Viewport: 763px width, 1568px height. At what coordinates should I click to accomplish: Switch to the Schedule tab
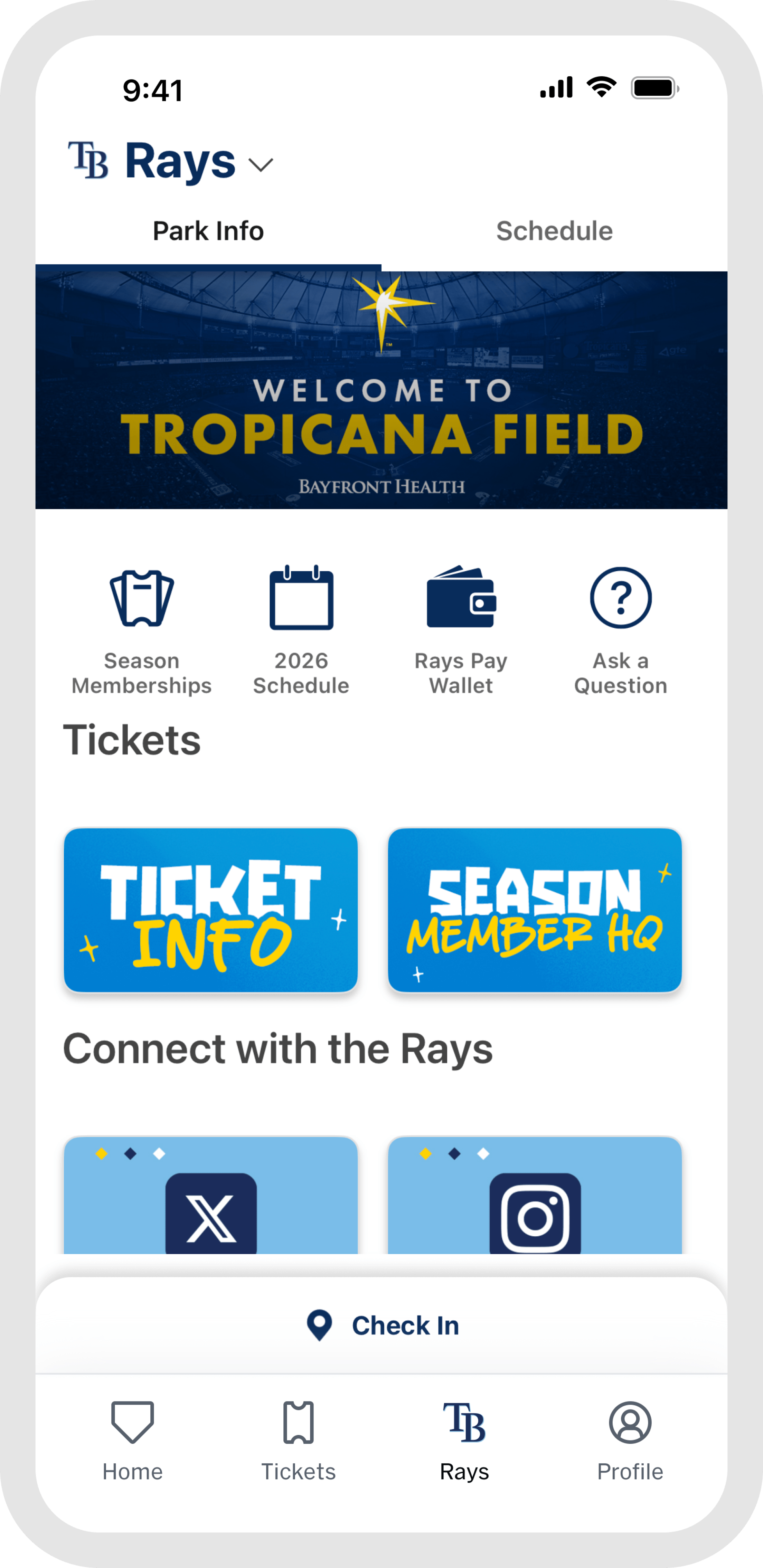(554, 231)
